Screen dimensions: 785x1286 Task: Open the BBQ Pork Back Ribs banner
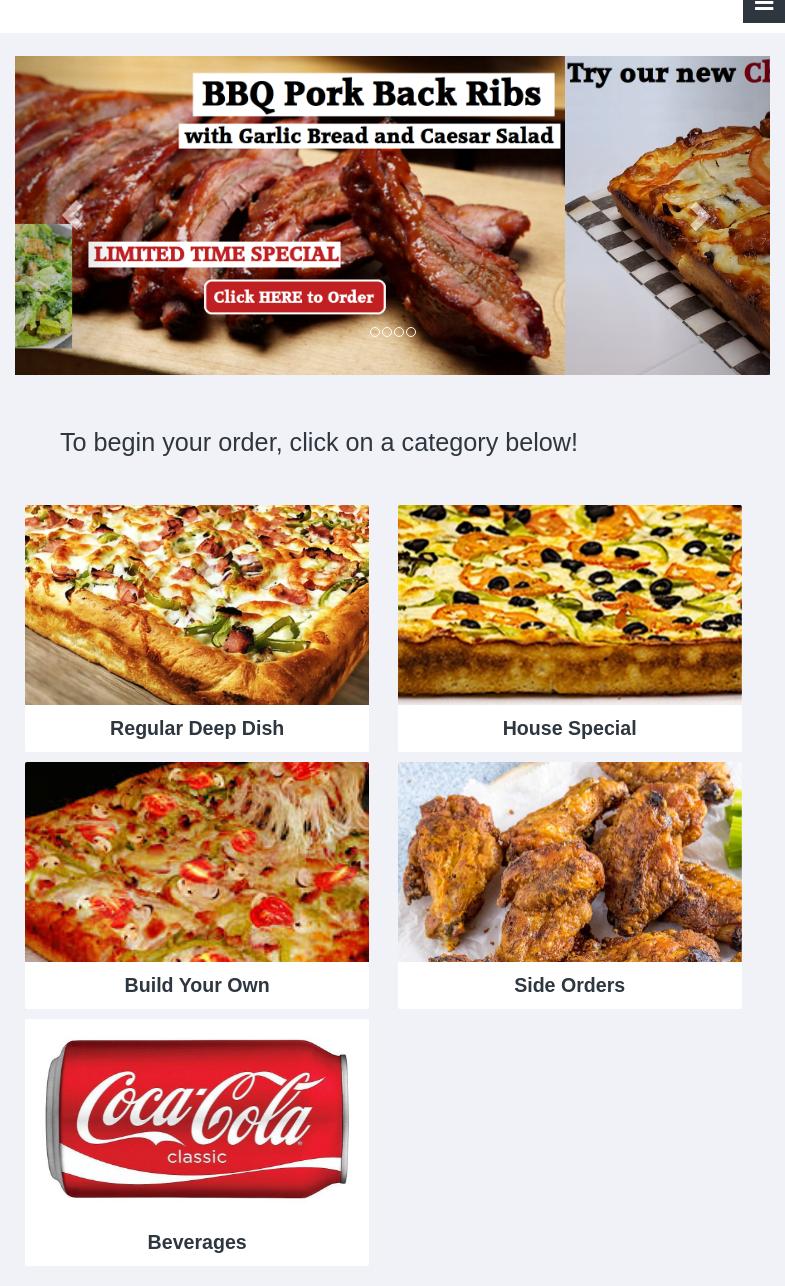290,215
